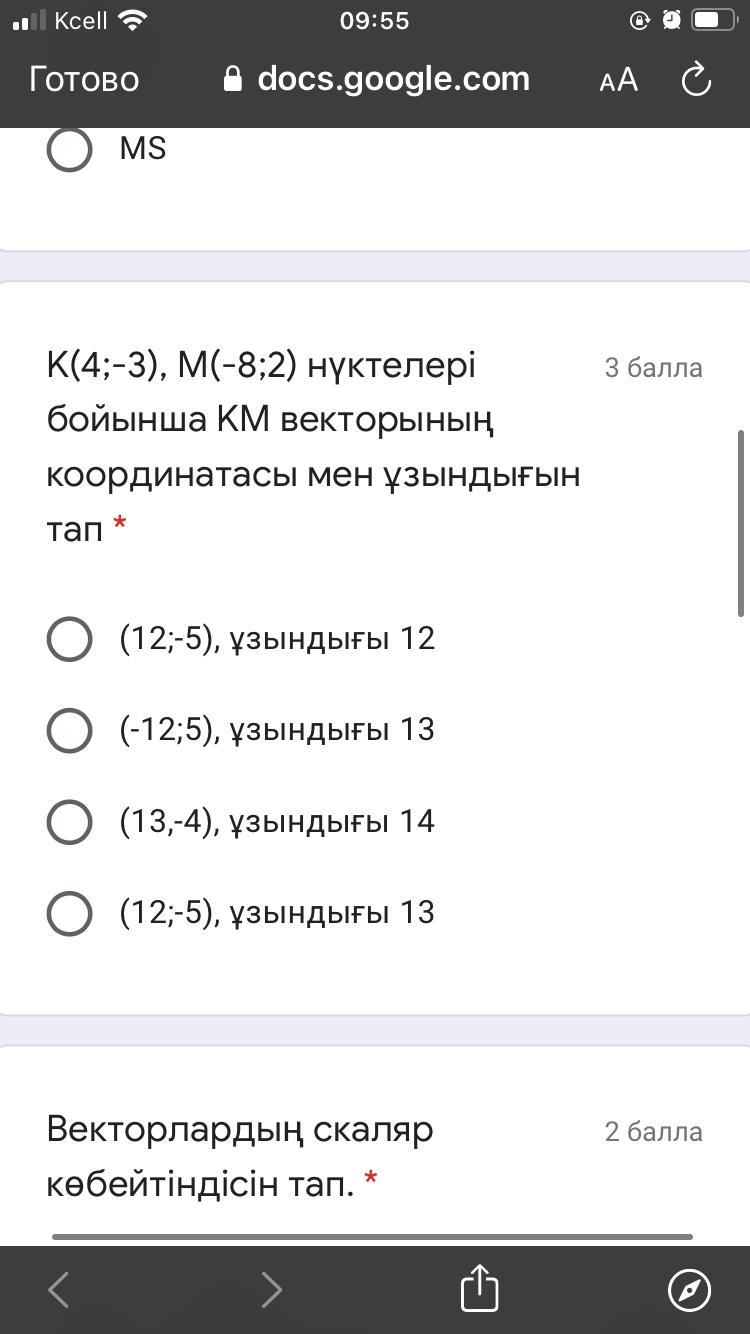The width and height of the screenshot is (750, 1334).
Task: Select option (12;-5), ұзындығы 12
Action: pyautogui.click(x=70, y=639)
